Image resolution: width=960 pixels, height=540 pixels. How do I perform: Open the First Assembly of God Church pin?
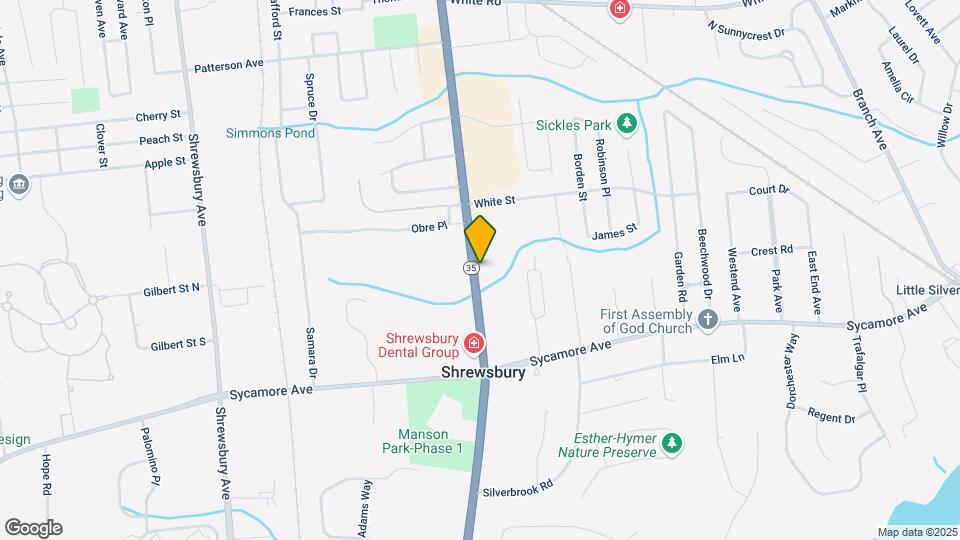(x=707, y=320)
